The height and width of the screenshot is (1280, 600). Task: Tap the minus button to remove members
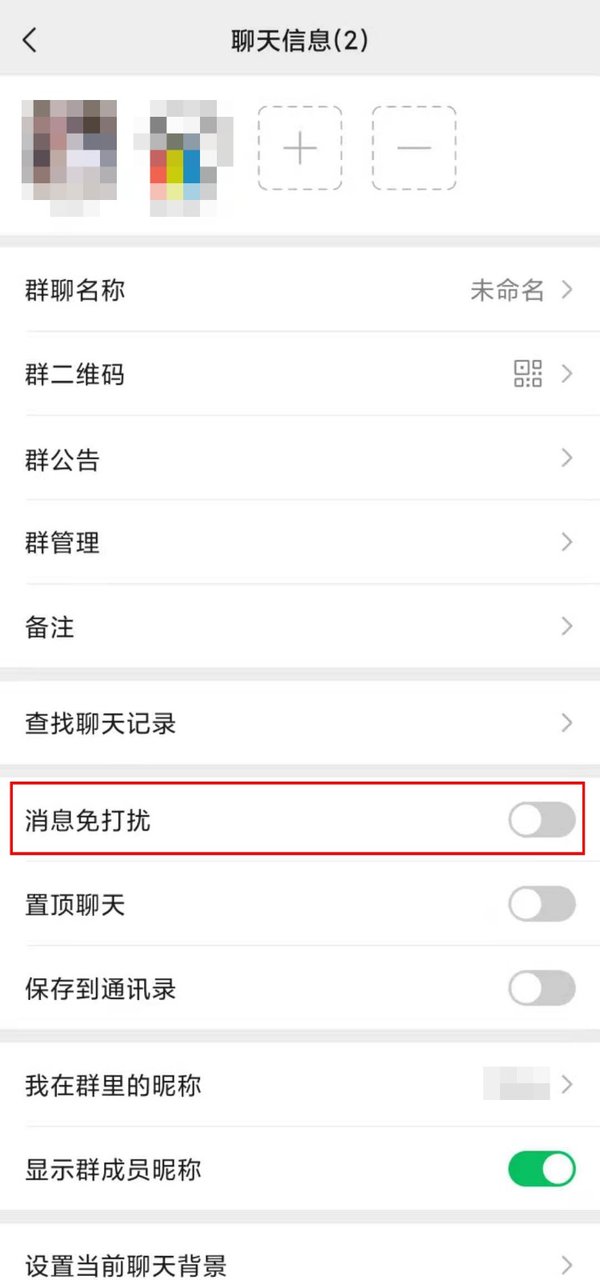pyautogui.click(x=414, y=148)
